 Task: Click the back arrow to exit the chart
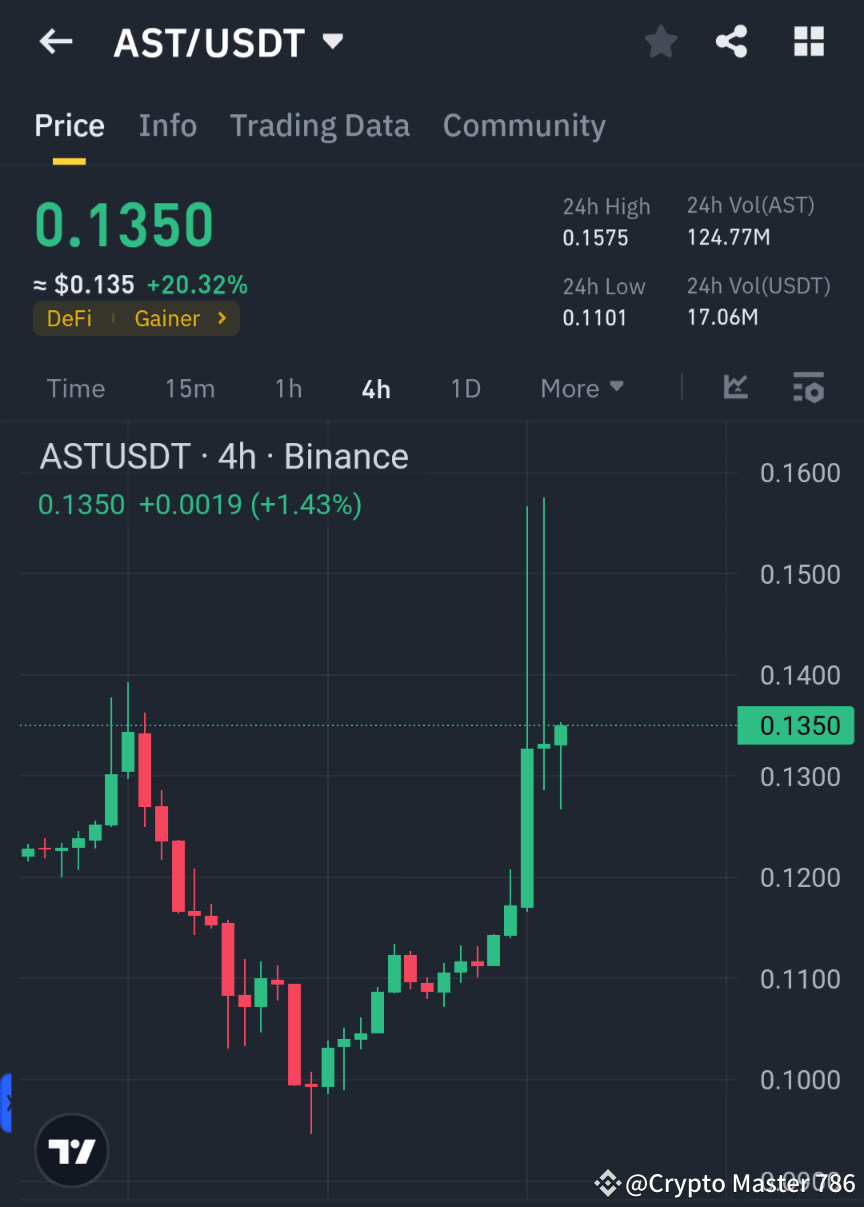click(55, 41)
